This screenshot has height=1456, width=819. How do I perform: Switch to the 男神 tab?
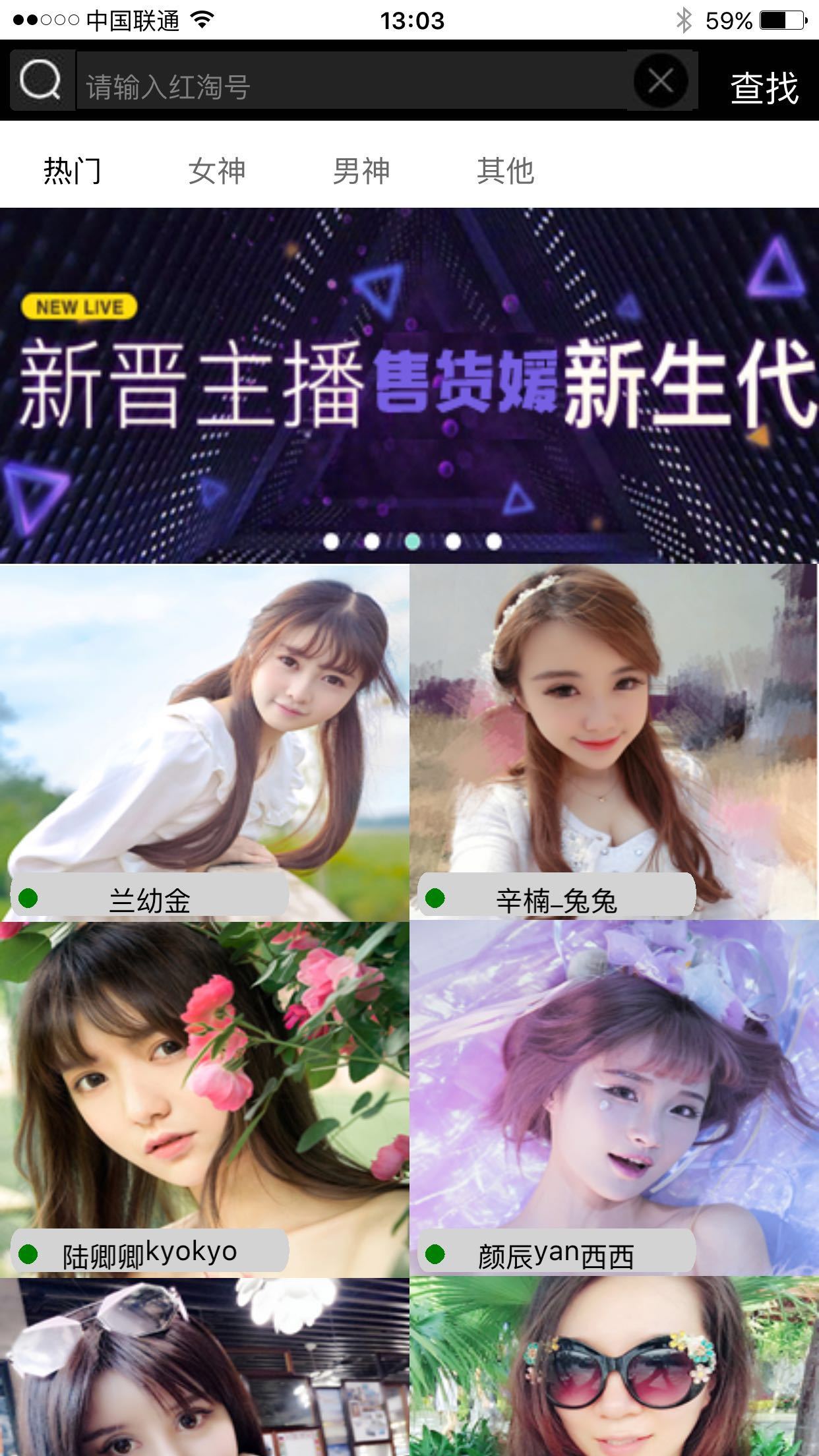click(x=361, y=171)
